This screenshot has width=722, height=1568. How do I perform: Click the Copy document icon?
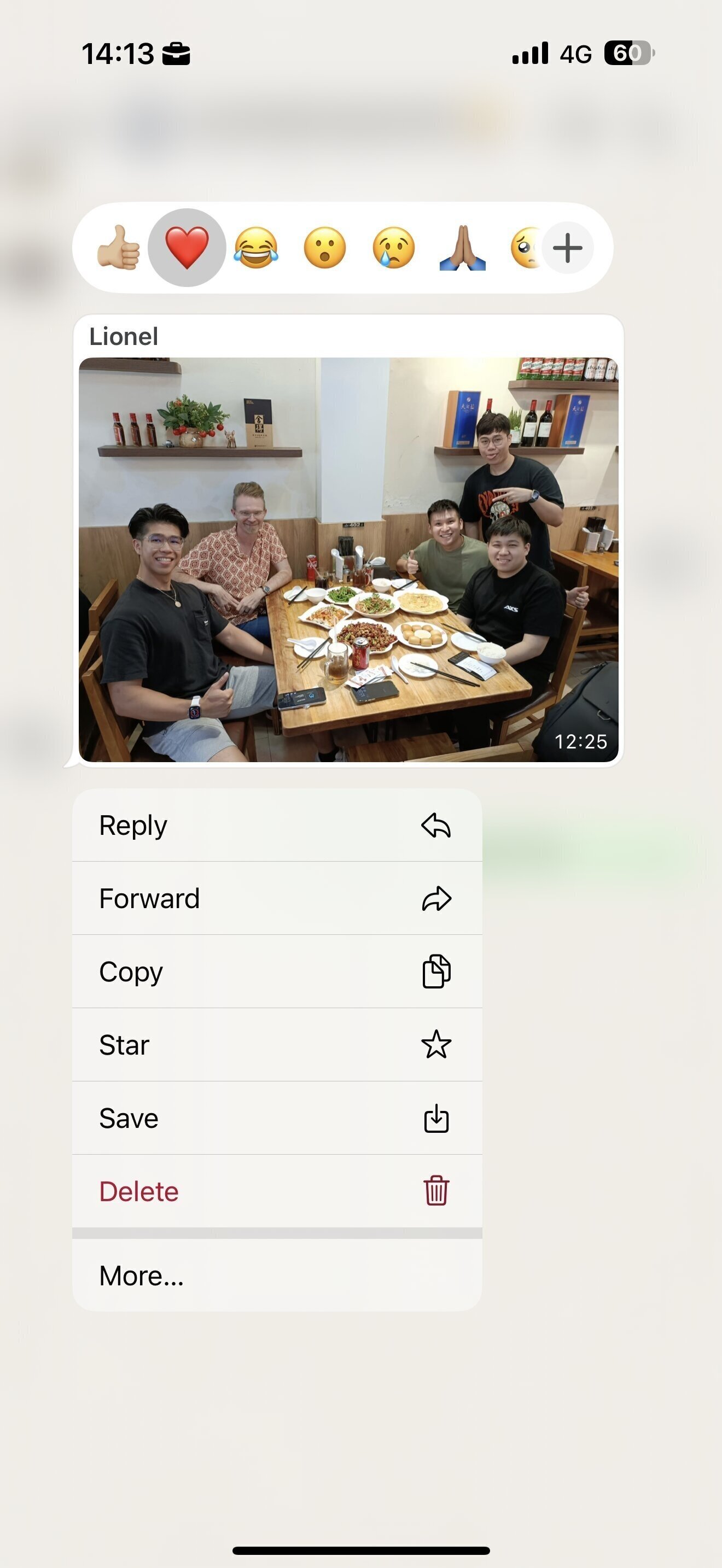[436, 972]
